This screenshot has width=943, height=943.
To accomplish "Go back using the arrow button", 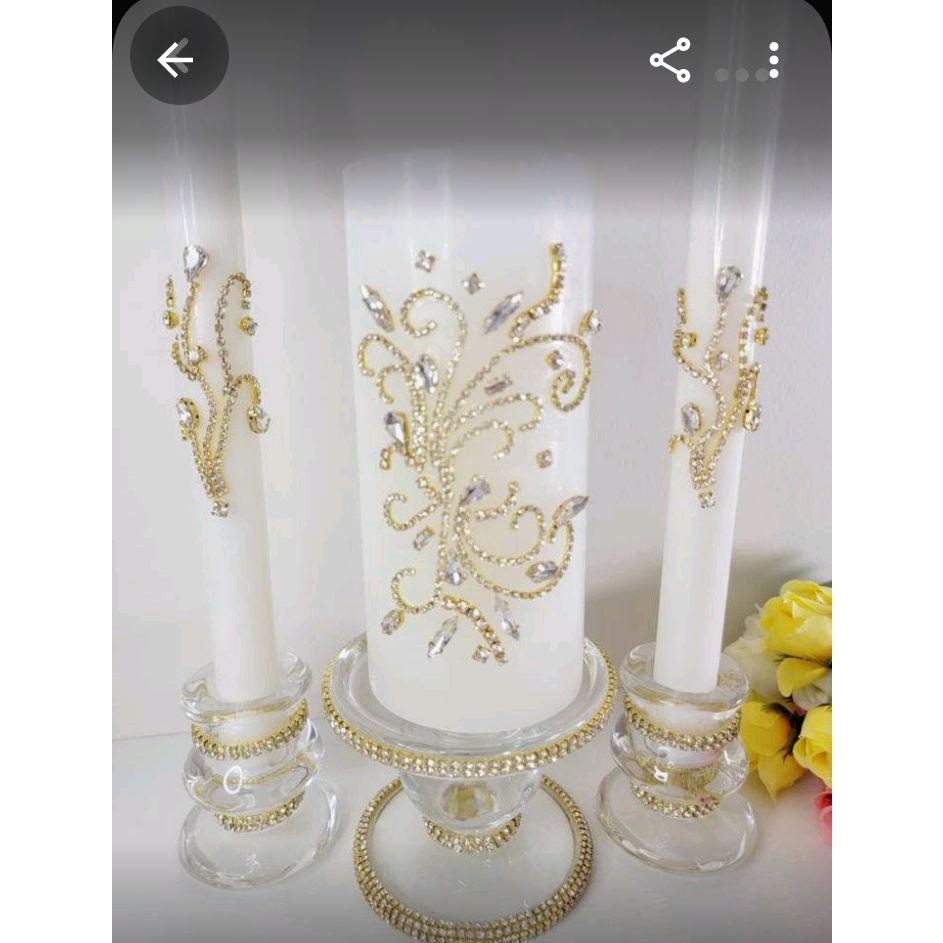I will point(176,60).
